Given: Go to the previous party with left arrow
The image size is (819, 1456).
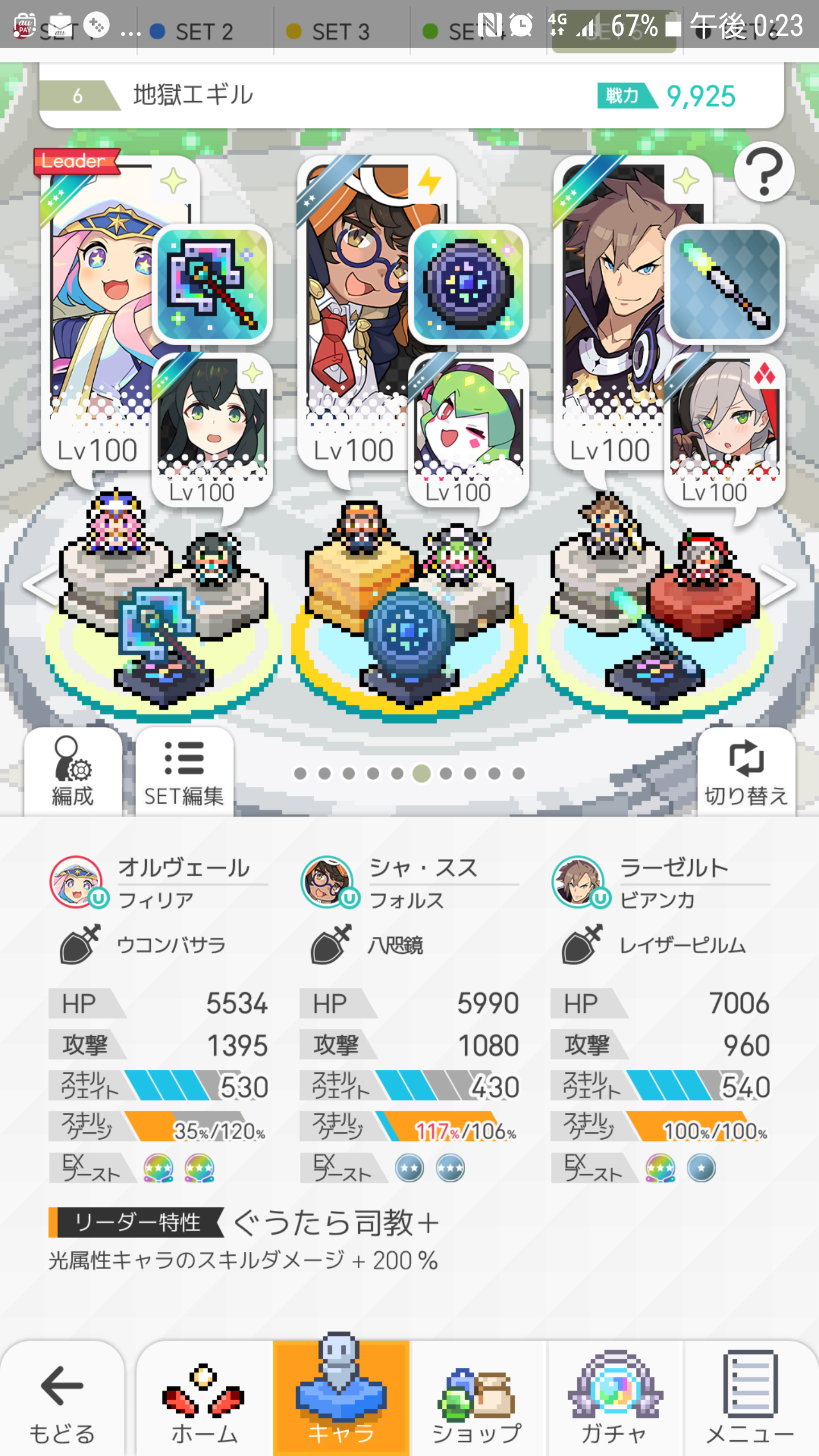Looking at the screenshot, I should 39,585.
